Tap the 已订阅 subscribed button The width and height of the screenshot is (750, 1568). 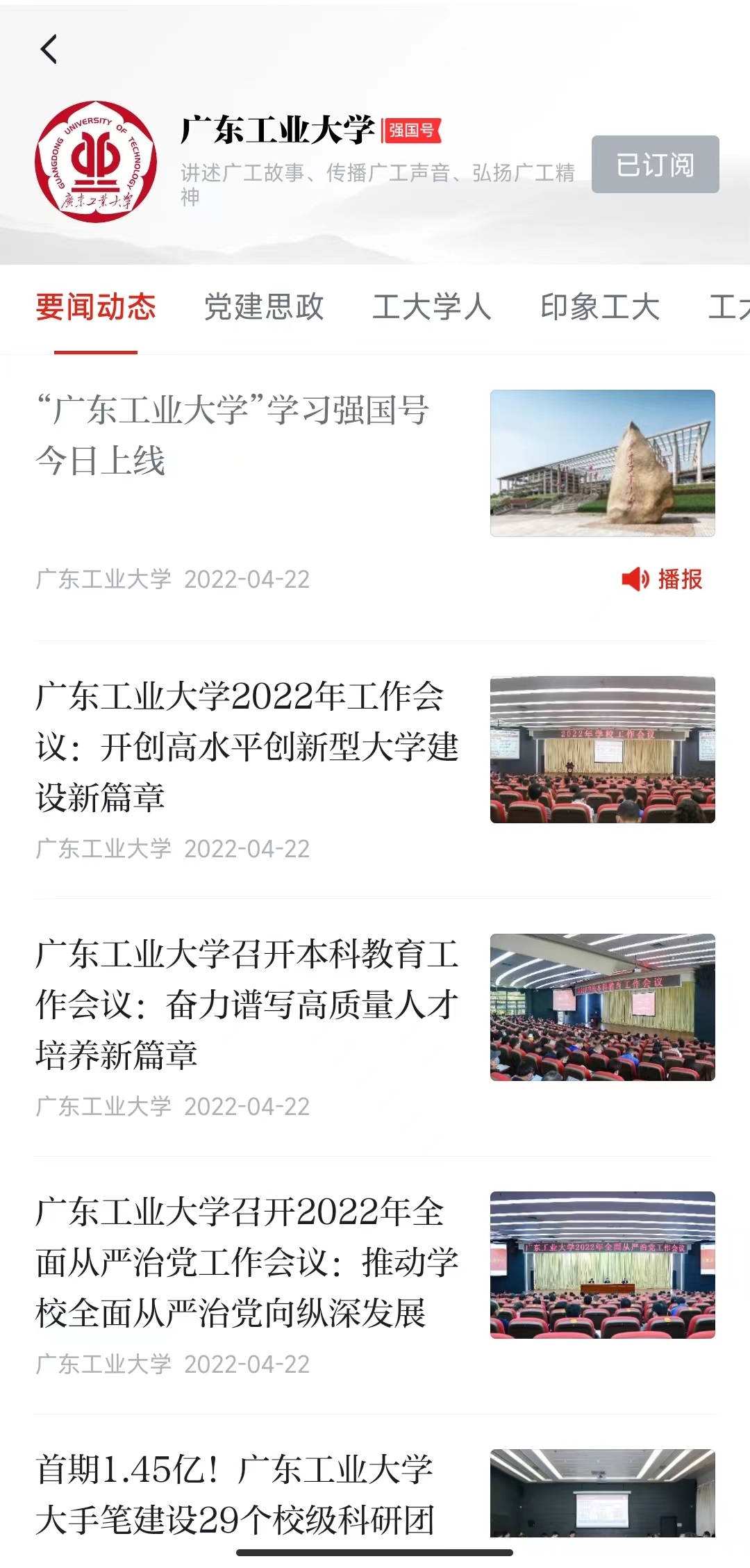pyautogui.click(x=655, y=165)
